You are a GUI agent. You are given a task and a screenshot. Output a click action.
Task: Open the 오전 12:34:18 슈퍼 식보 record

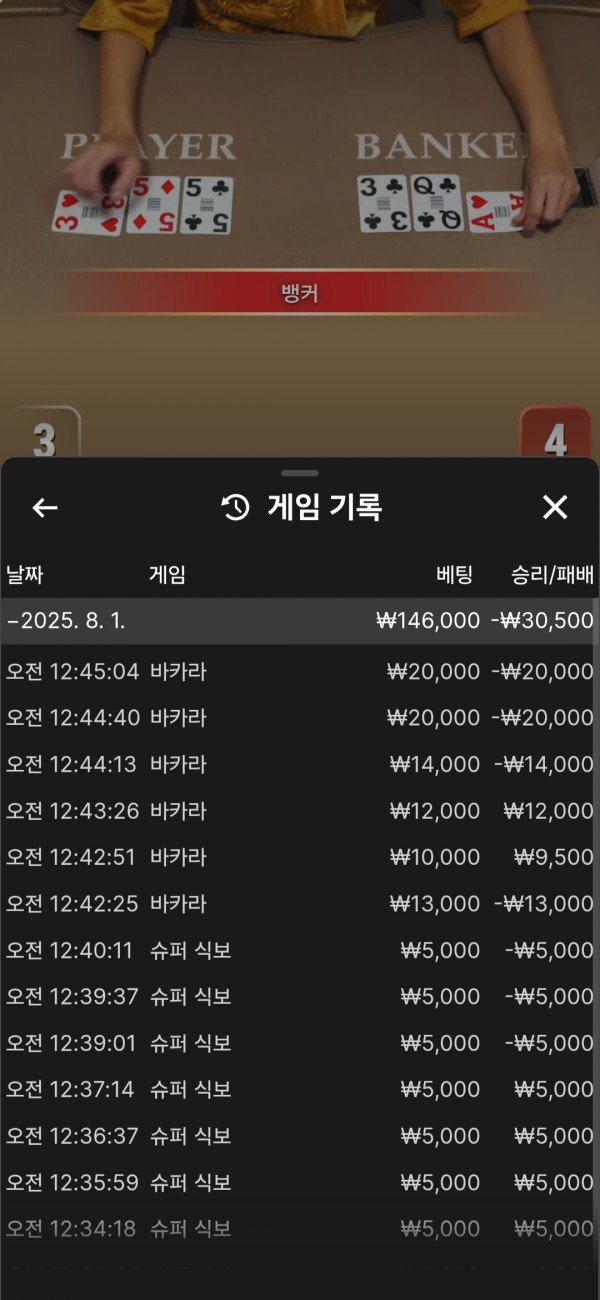(298, 1228)
